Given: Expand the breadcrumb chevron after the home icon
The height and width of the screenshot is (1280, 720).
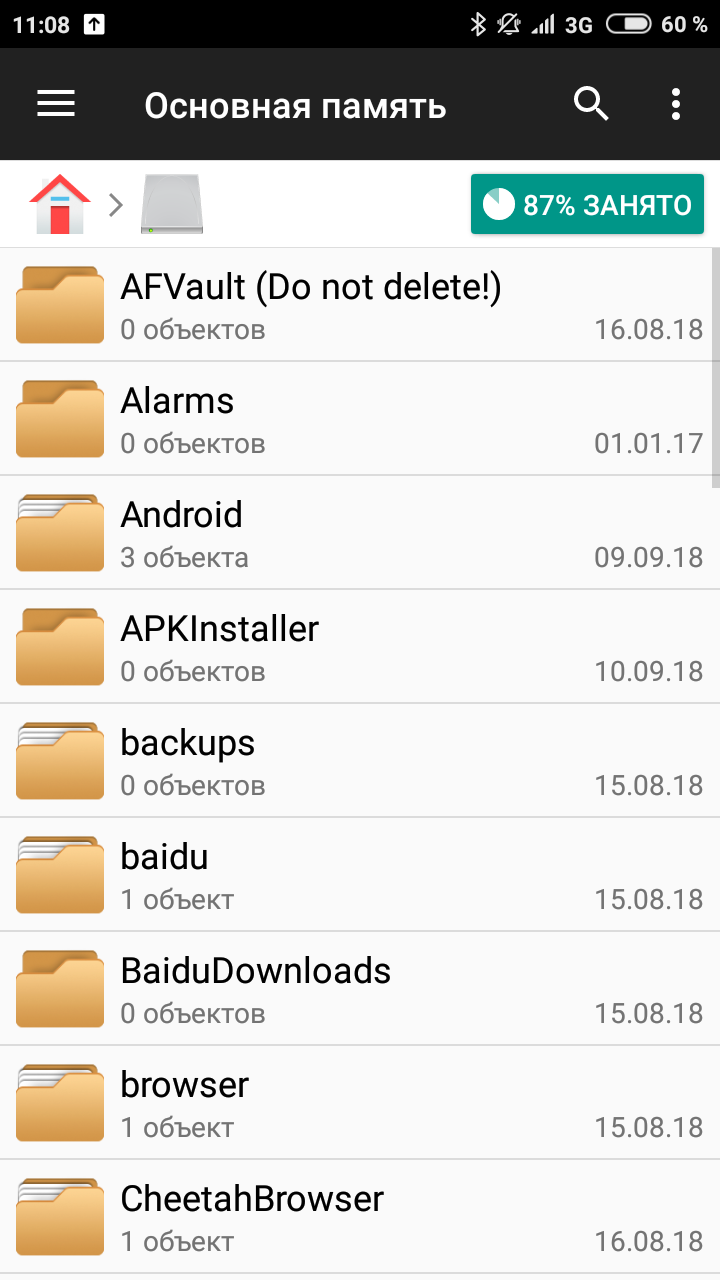Looking at the screenshot, I should (x=114, y=204).
